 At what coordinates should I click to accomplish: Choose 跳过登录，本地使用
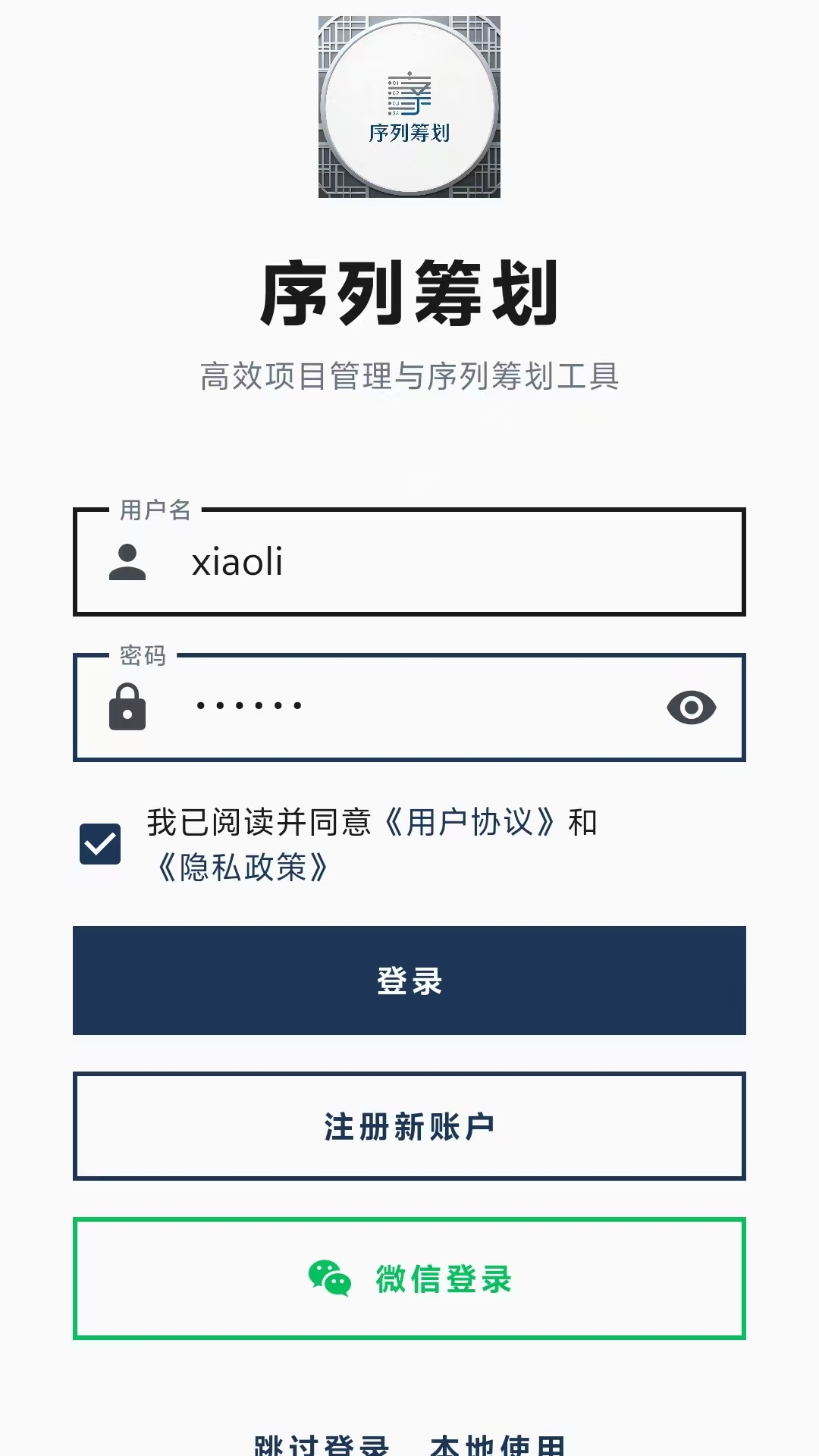click(409, 1443)
